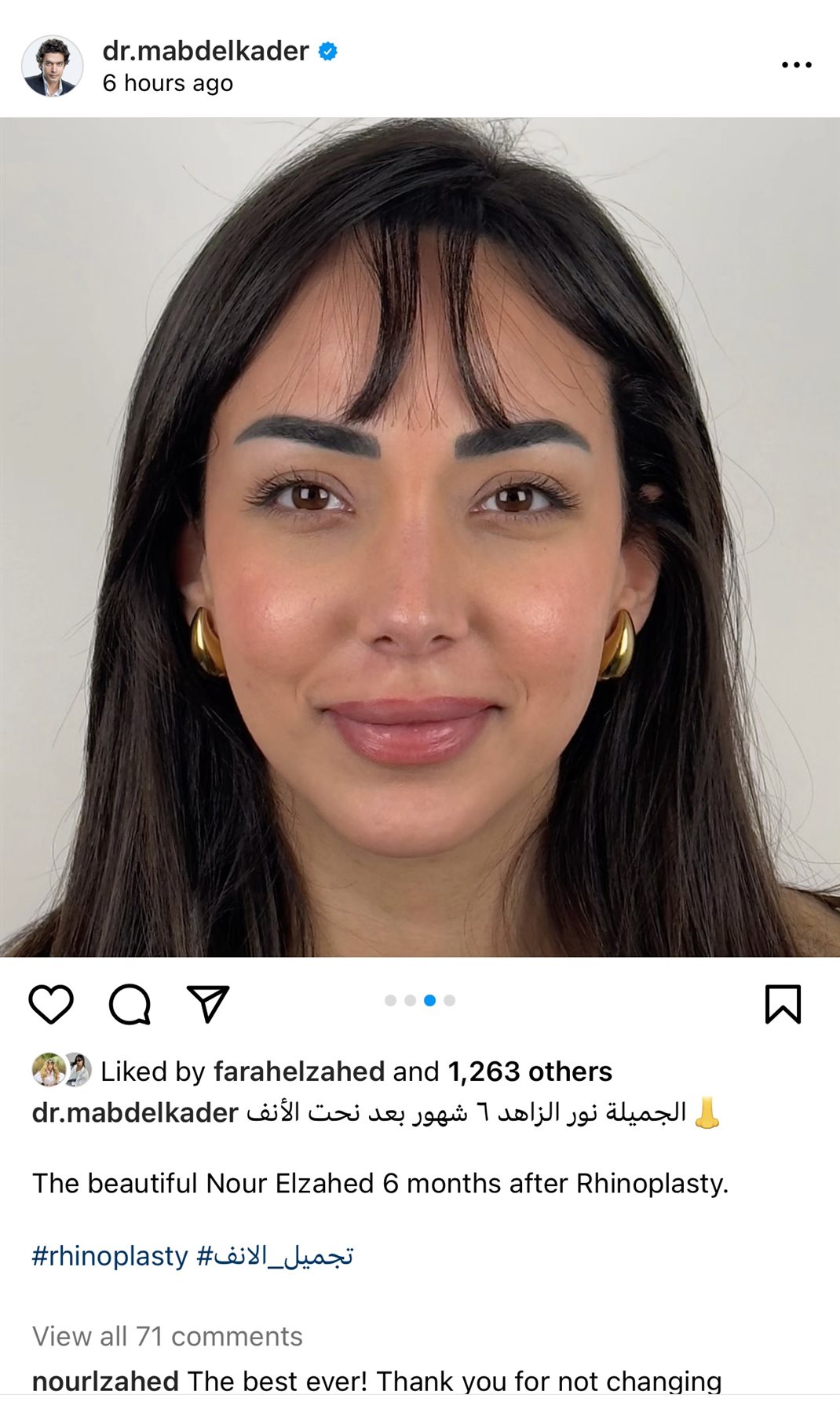
Task: View the 1,263 others who liked
Action: point(530,1072)
